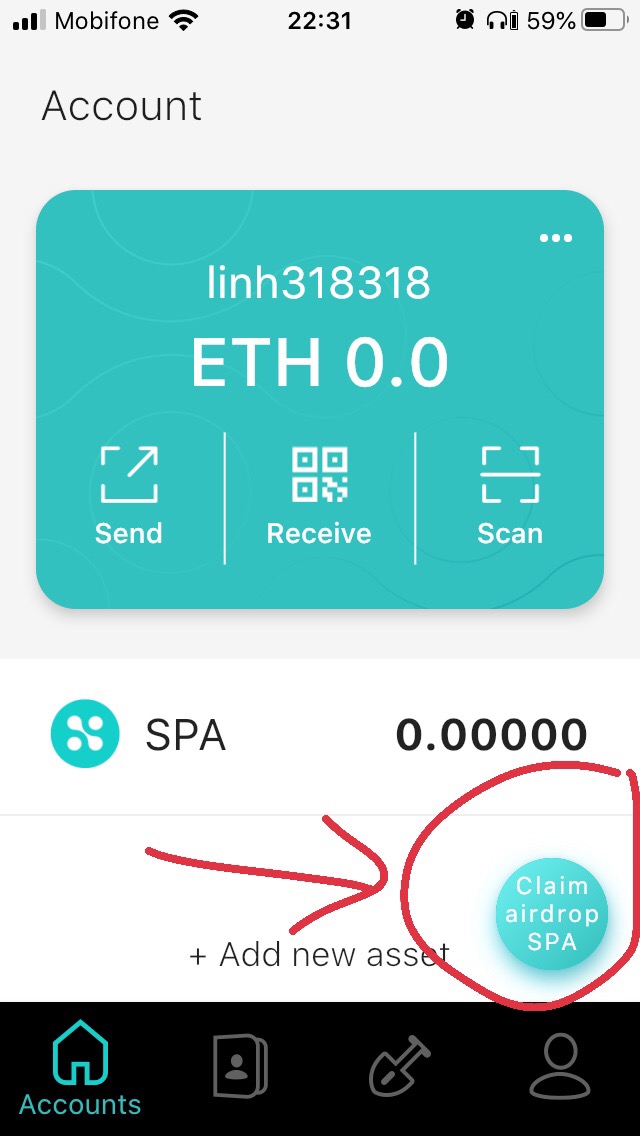Image resolution: width=640 pixels, height=1136 pixels.
Task: Switch to the Accounts tab
Action: (80, 1073)
